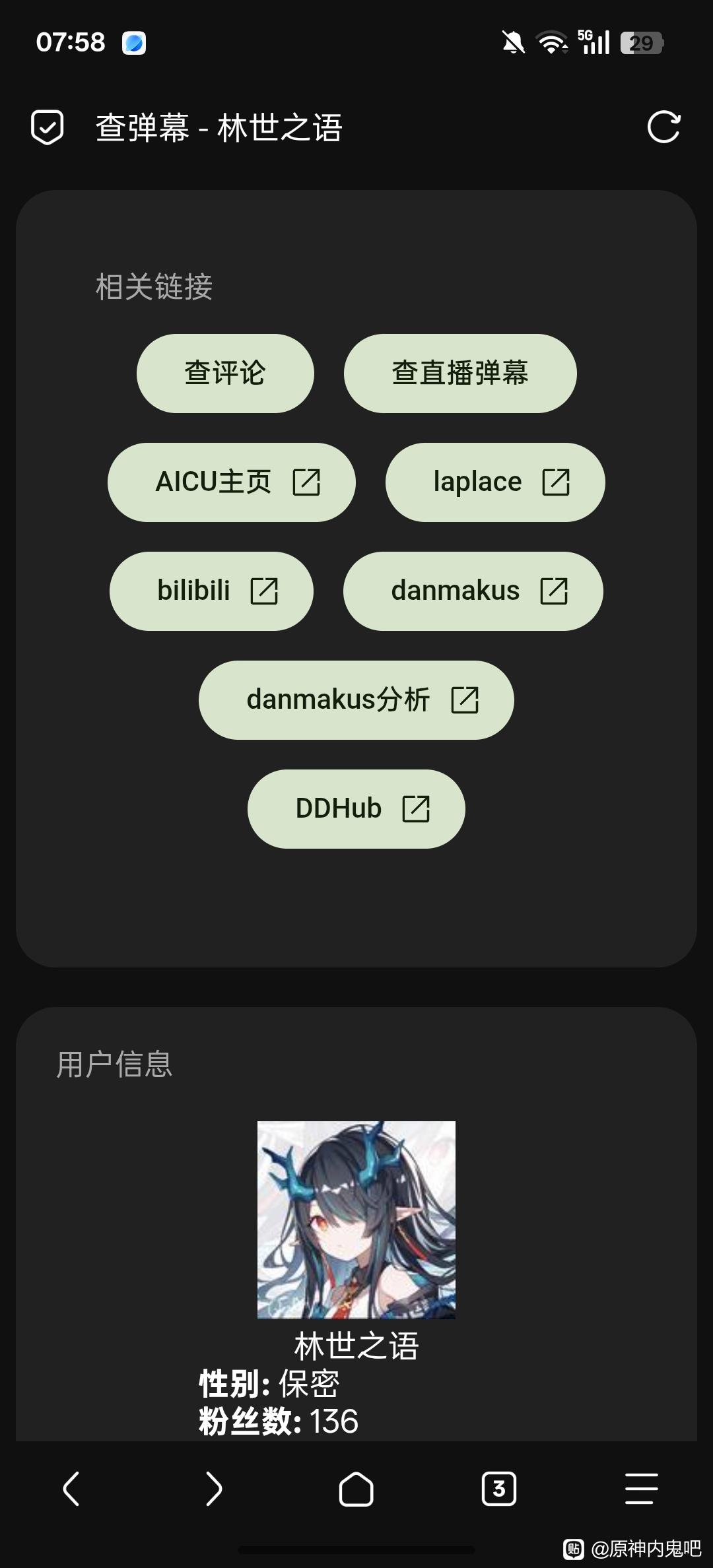The height and width of the screenshot is (1568, 713).
Task: Open the AICU主页 external link
Action: click(x=232, y=482)
